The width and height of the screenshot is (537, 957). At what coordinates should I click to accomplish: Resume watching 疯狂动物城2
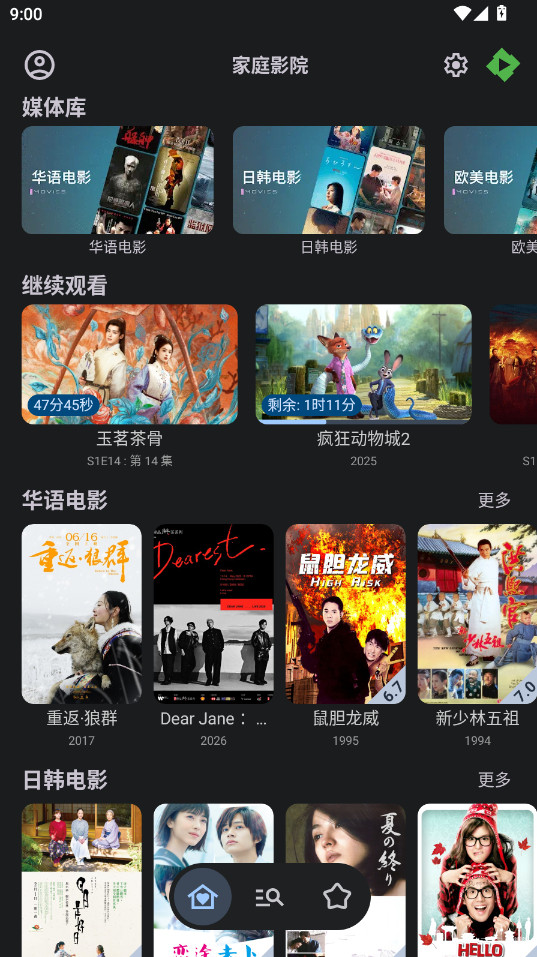[x=364, y=364]
